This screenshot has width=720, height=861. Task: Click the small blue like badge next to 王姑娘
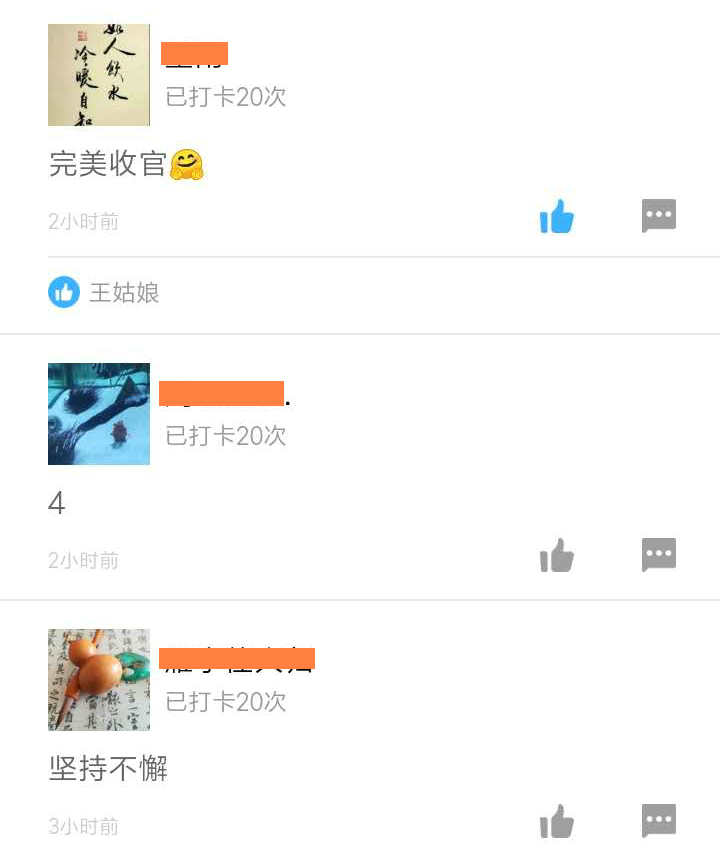64,293
